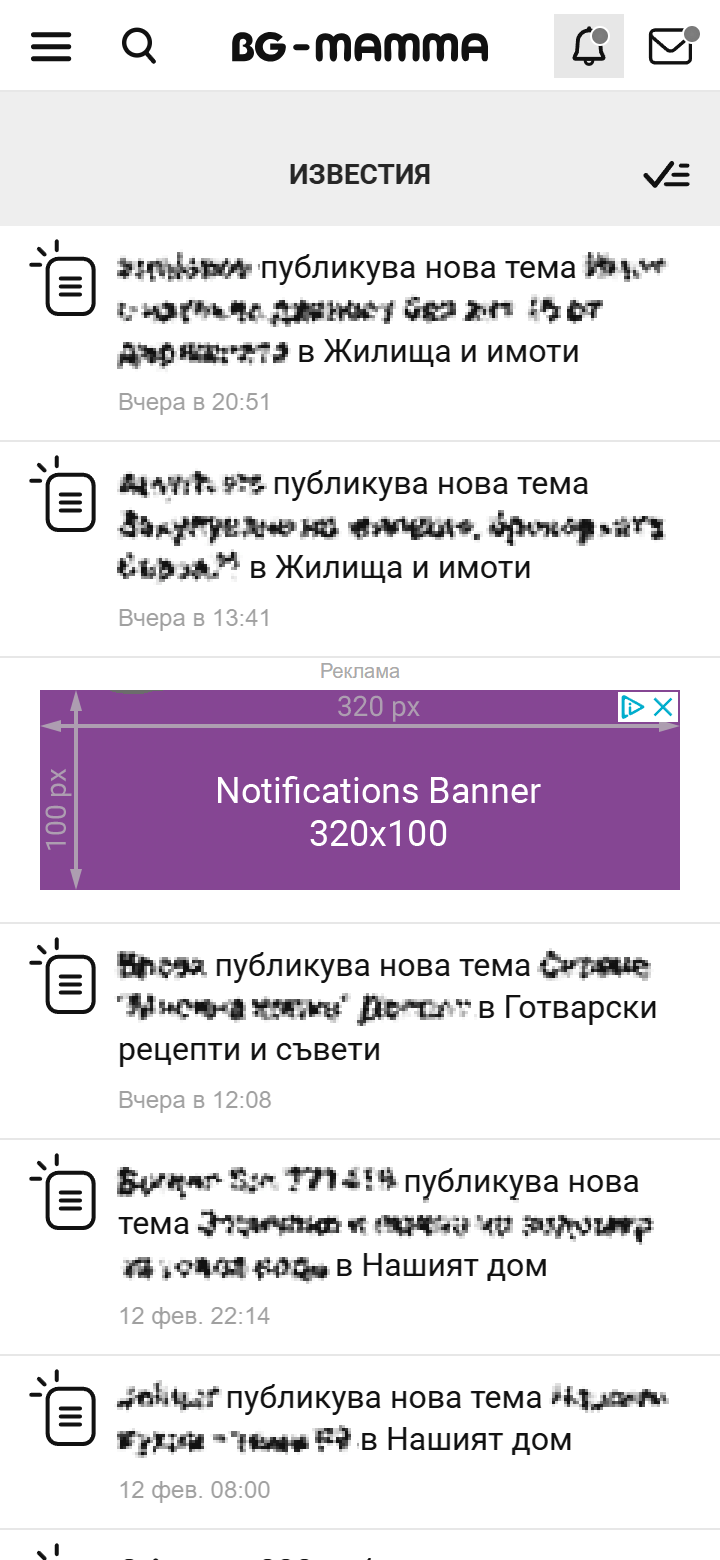This screenshot has height=1560, width=720.
Task: Open the hamburger menu
Action: point(51,46)
